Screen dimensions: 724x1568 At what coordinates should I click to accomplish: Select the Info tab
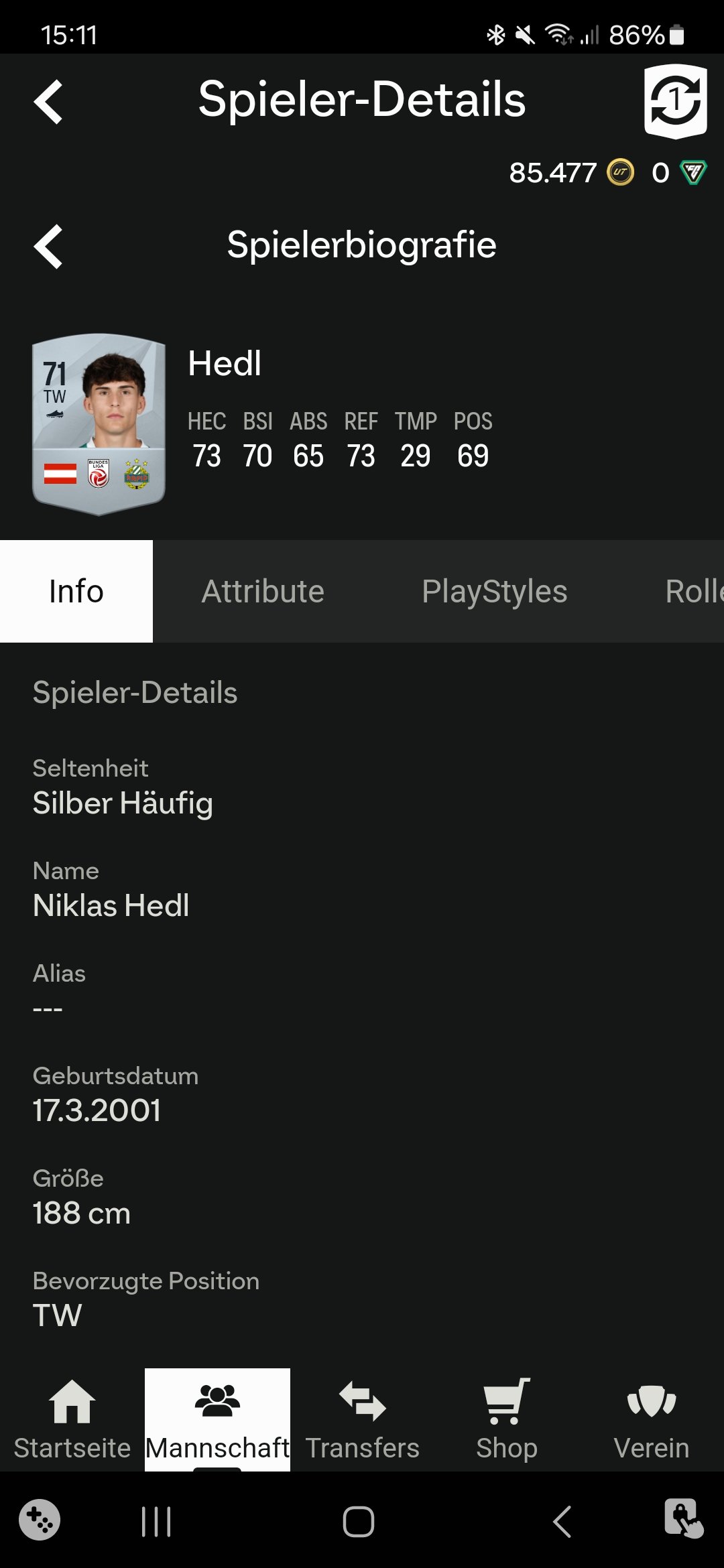pos(76,591)
